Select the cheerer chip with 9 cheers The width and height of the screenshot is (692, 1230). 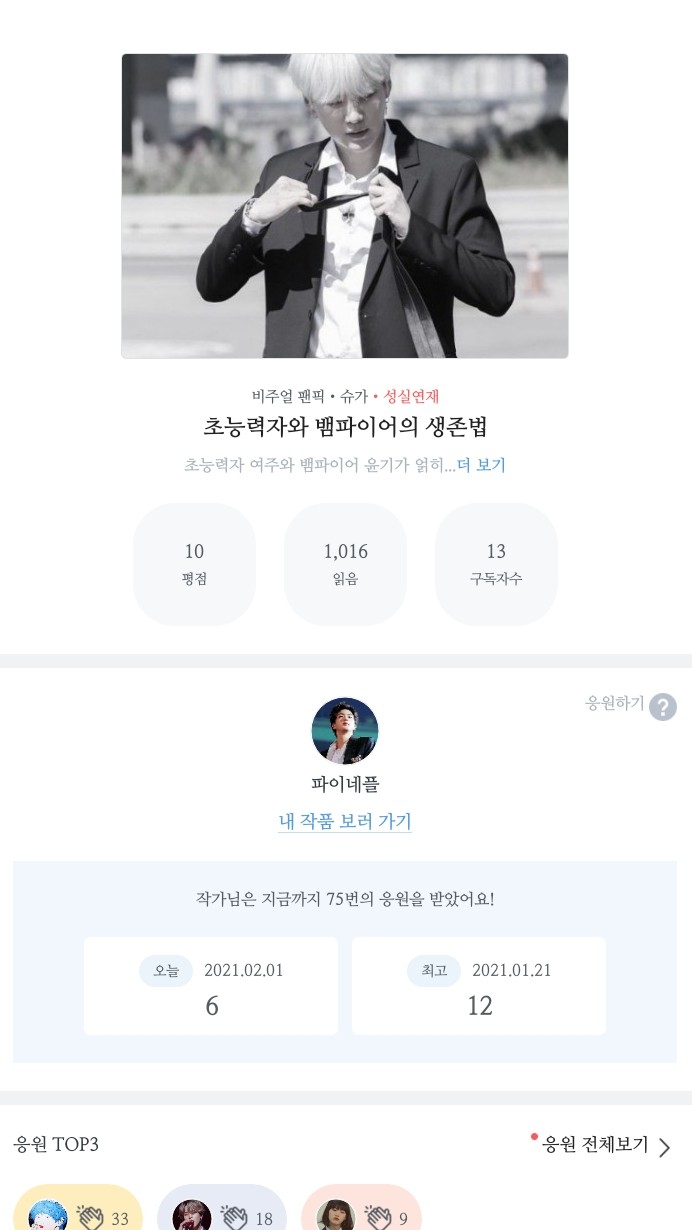coord(361,1212)
